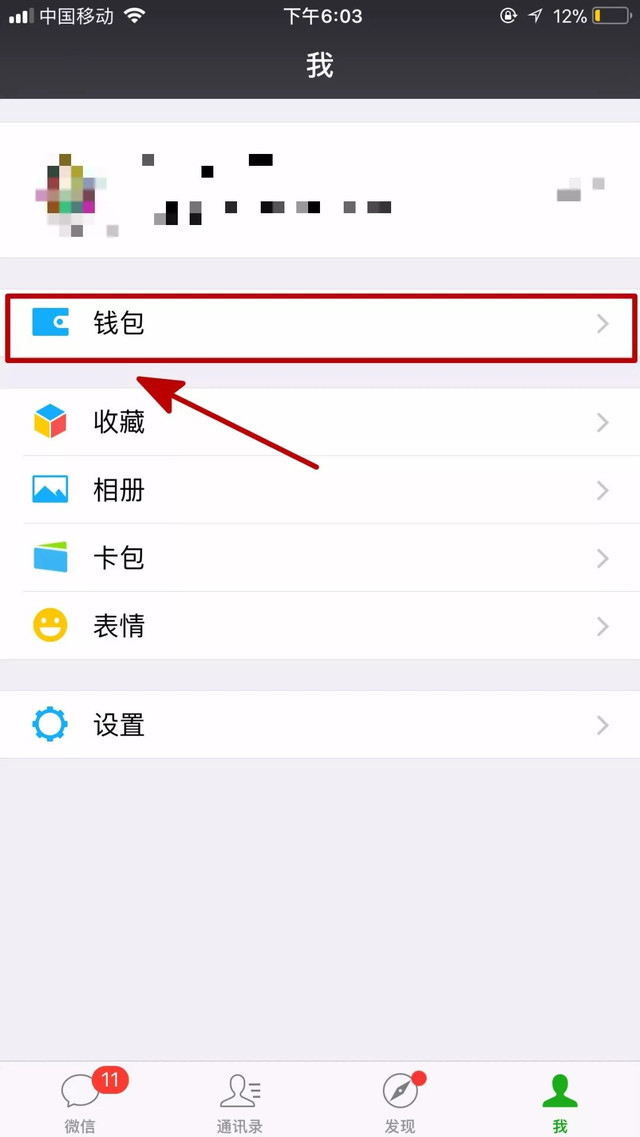Viewport: 640px width, 1137px height.
Task: Open the 表情 stickers row
Action: click(x=320, y=625)
